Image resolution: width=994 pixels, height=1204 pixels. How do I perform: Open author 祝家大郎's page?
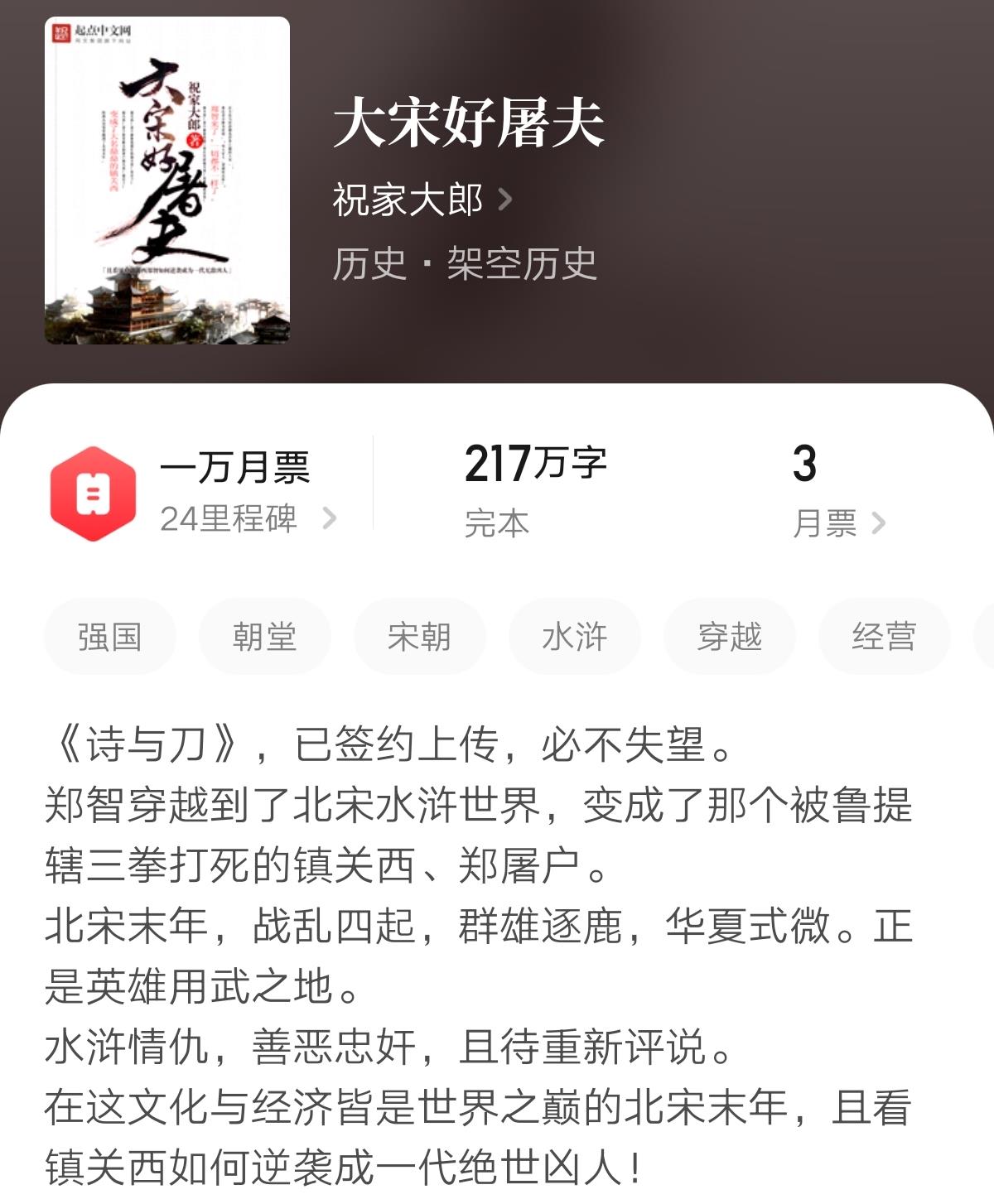(422, 200)
